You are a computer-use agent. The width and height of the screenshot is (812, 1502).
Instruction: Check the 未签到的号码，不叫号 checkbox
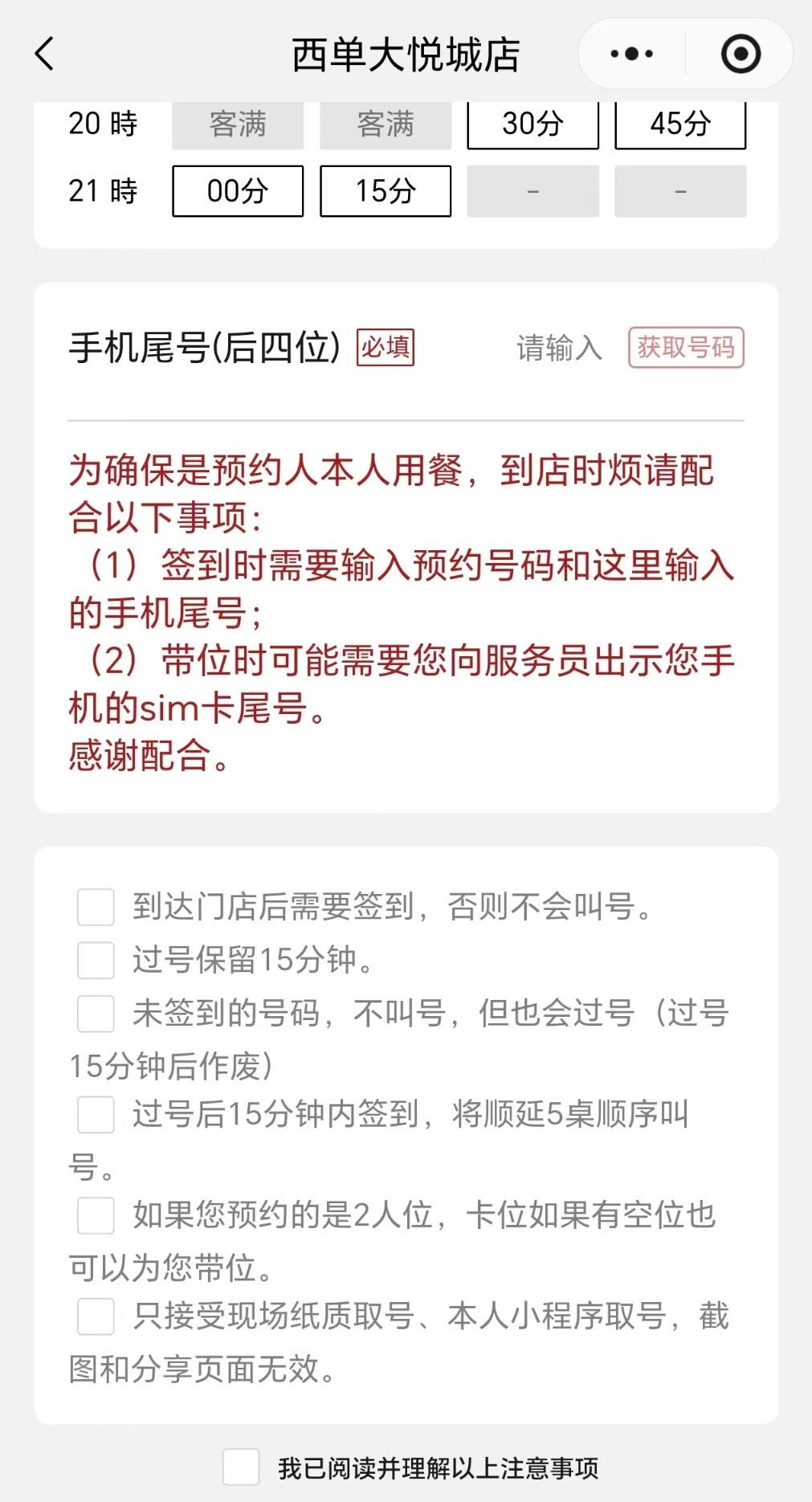point(96,1014)
